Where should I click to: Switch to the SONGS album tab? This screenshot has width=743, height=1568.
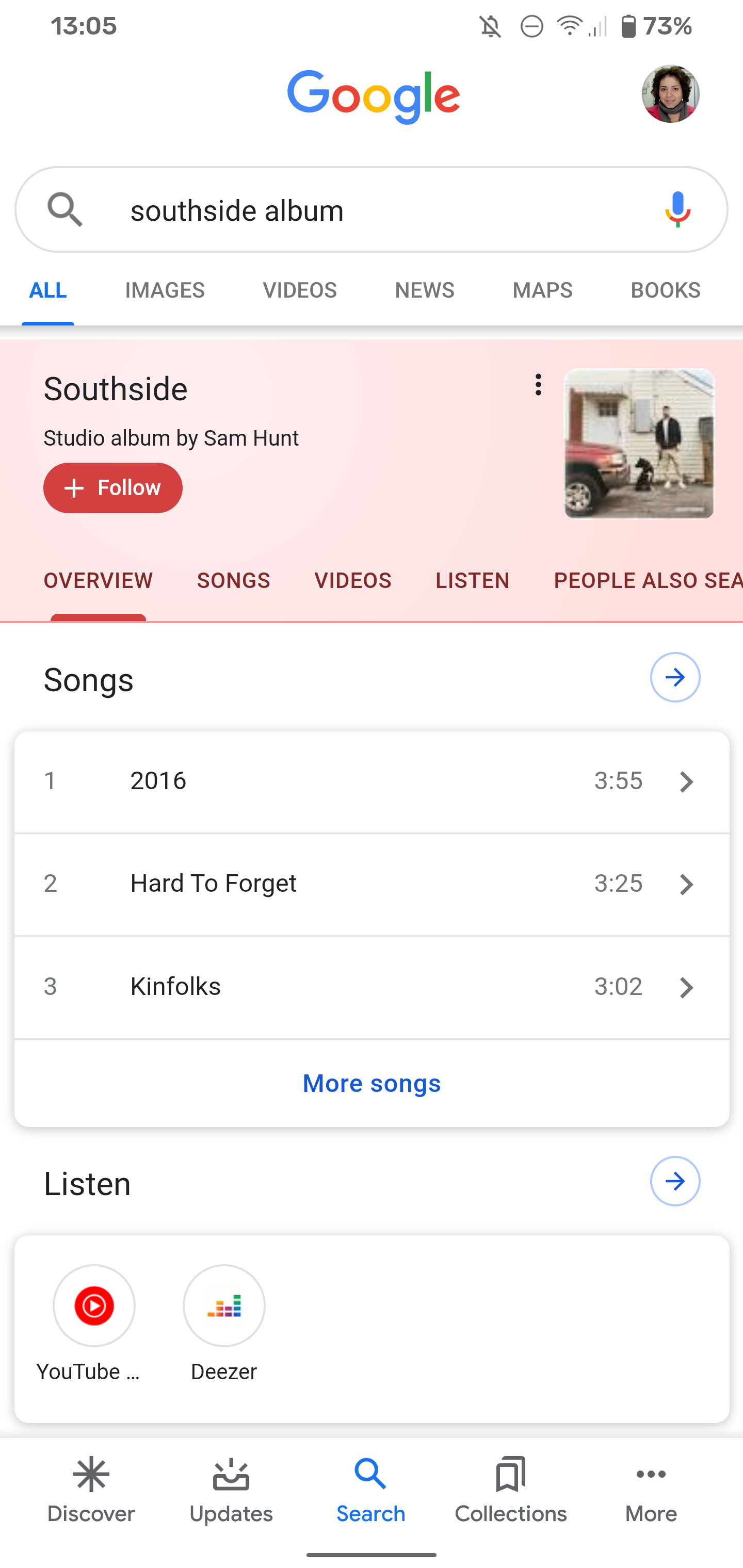click(x=233, y=581)
